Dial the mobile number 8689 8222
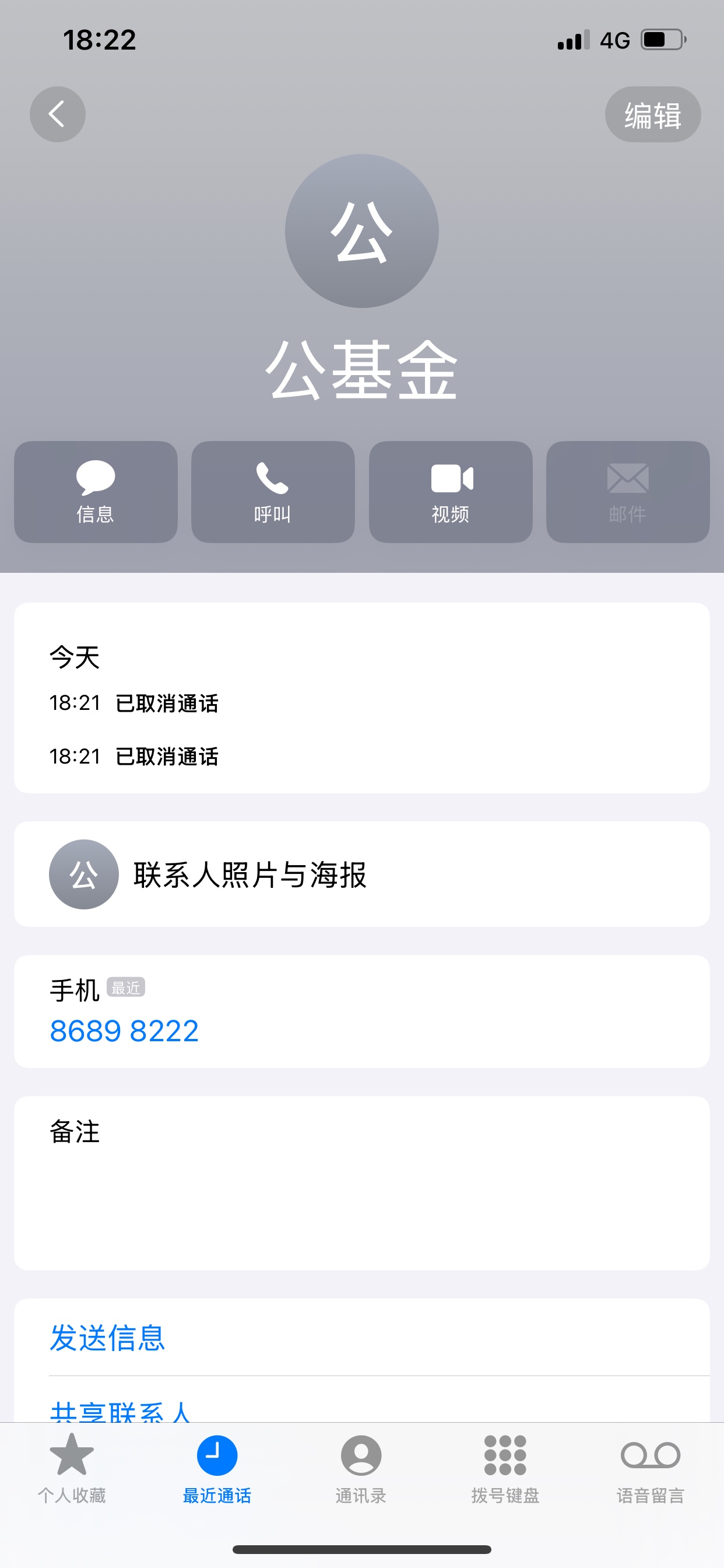This screenshot has width=724, height=1568. (x=124, y=1031)
